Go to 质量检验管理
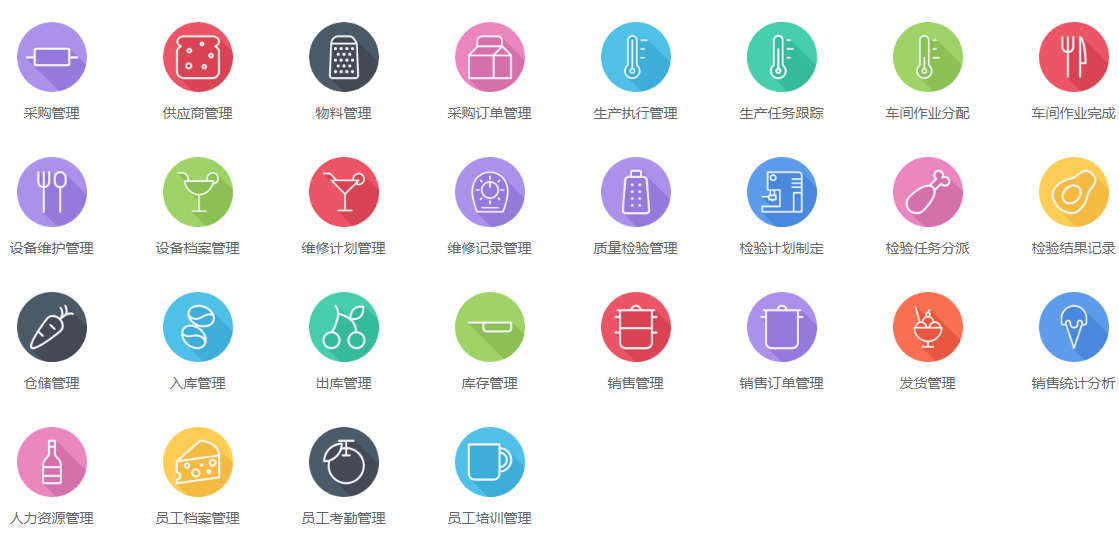The image size is (1119, 543). click(x=636, y=192)
